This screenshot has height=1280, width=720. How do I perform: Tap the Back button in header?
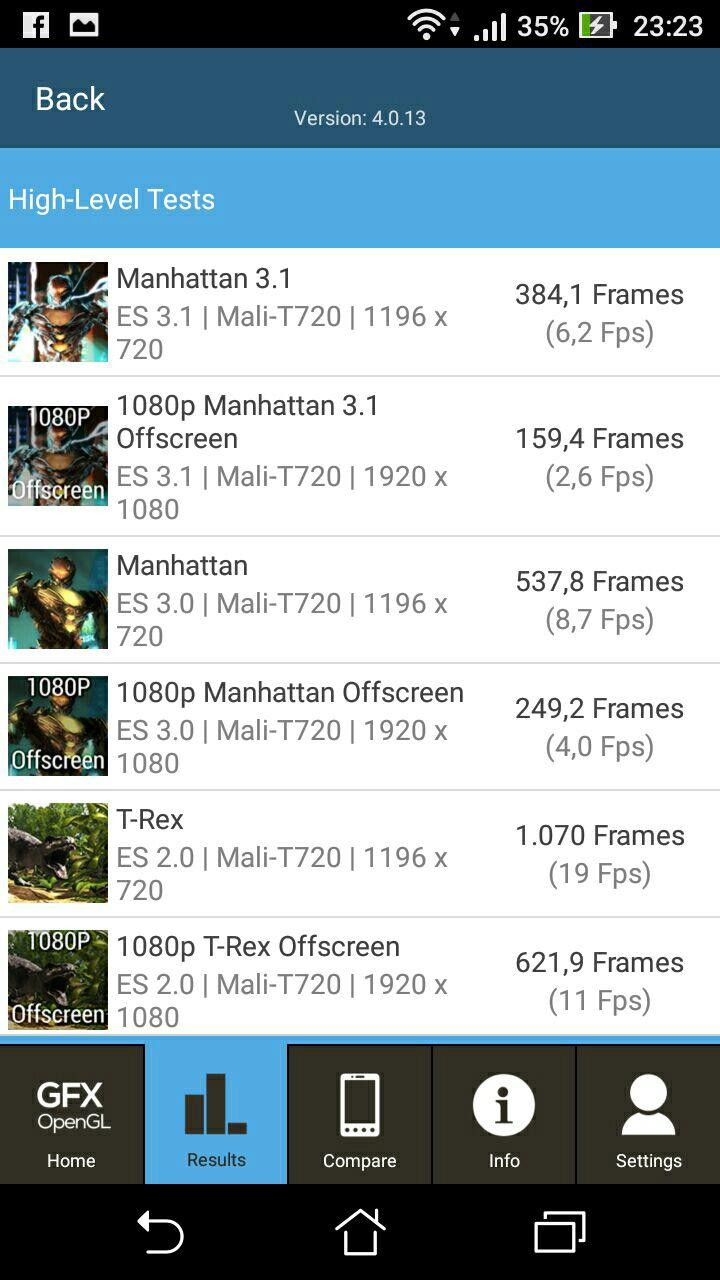coord(70,99)
